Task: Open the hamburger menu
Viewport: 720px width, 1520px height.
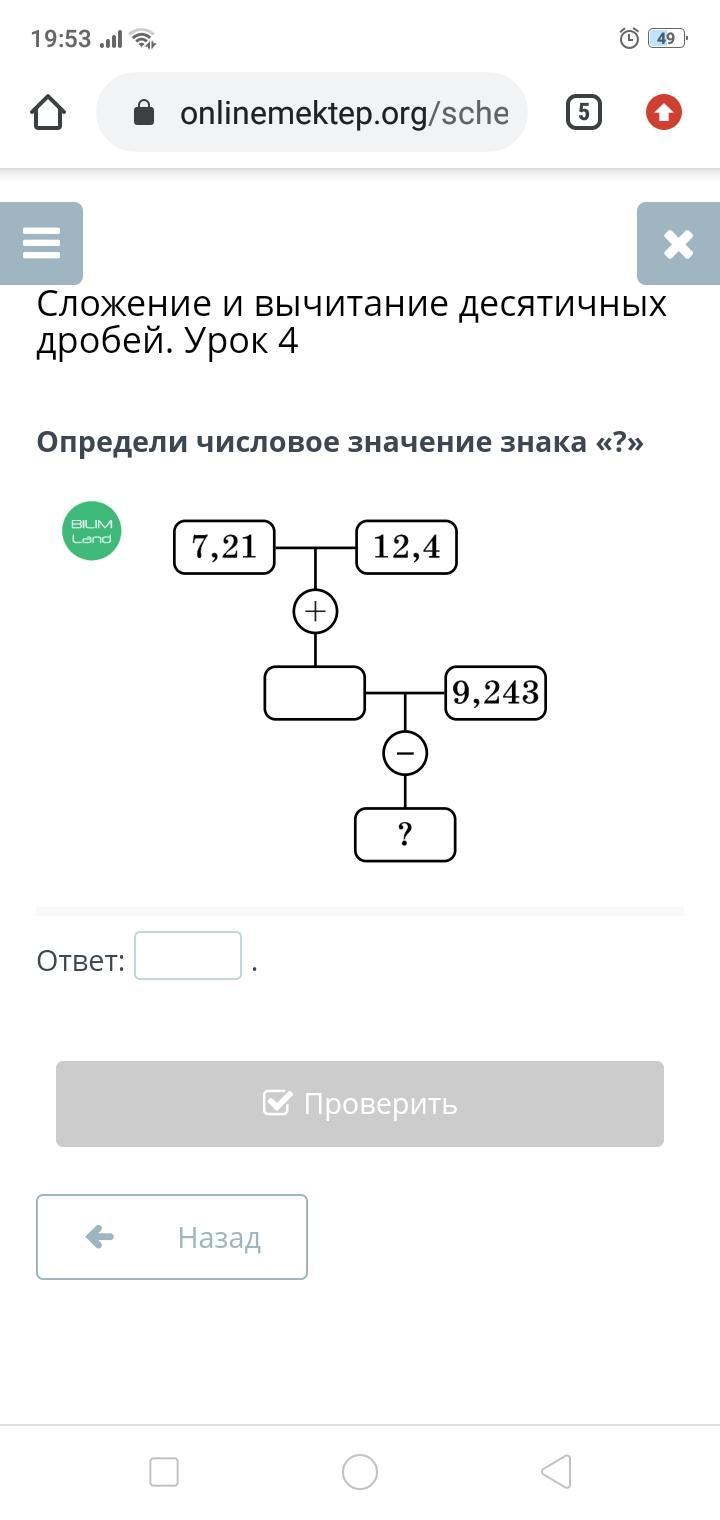Action: coord(41,243)
